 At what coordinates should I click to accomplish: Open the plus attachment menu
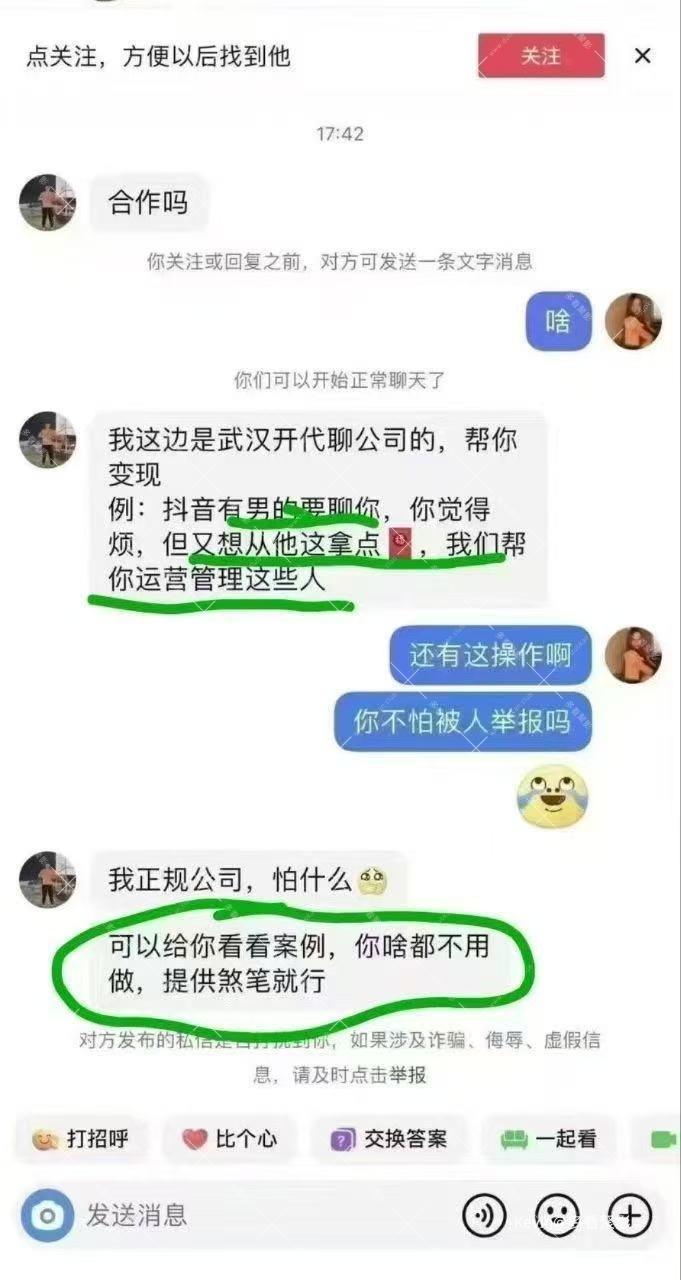(630, 1216)
